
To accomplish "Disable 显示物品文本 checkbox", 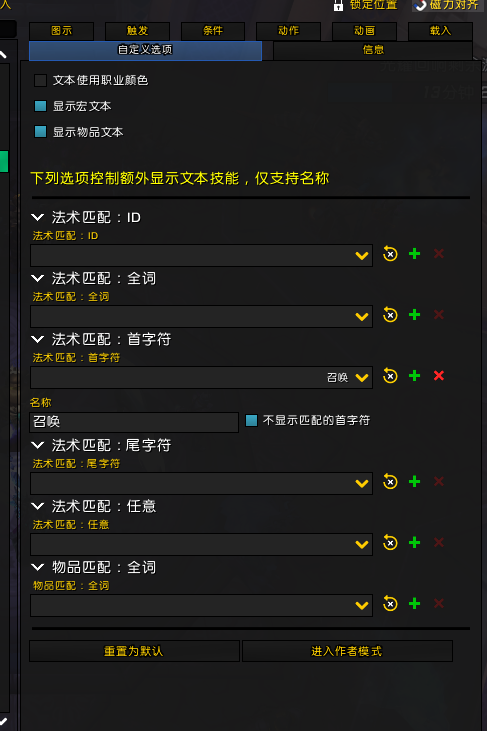I will (x=41, y=132).
